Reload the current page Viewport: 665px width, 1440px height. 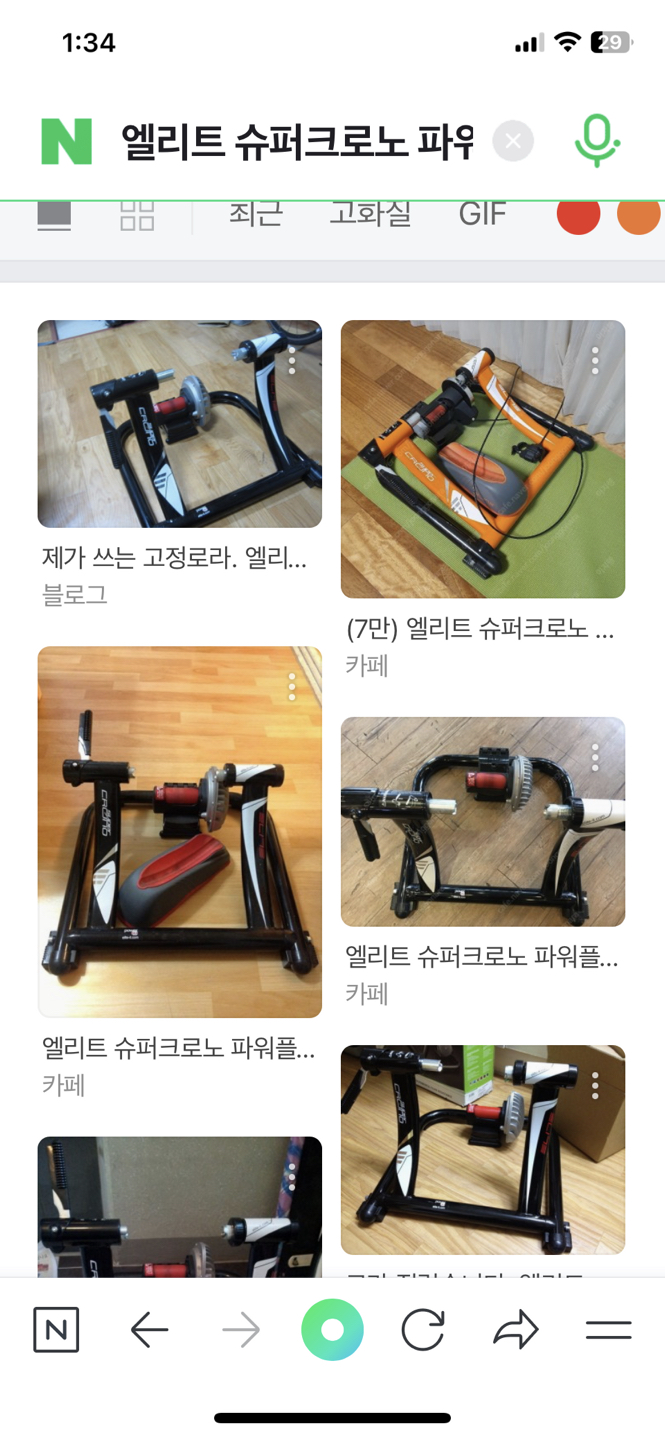pos(423,1330)
